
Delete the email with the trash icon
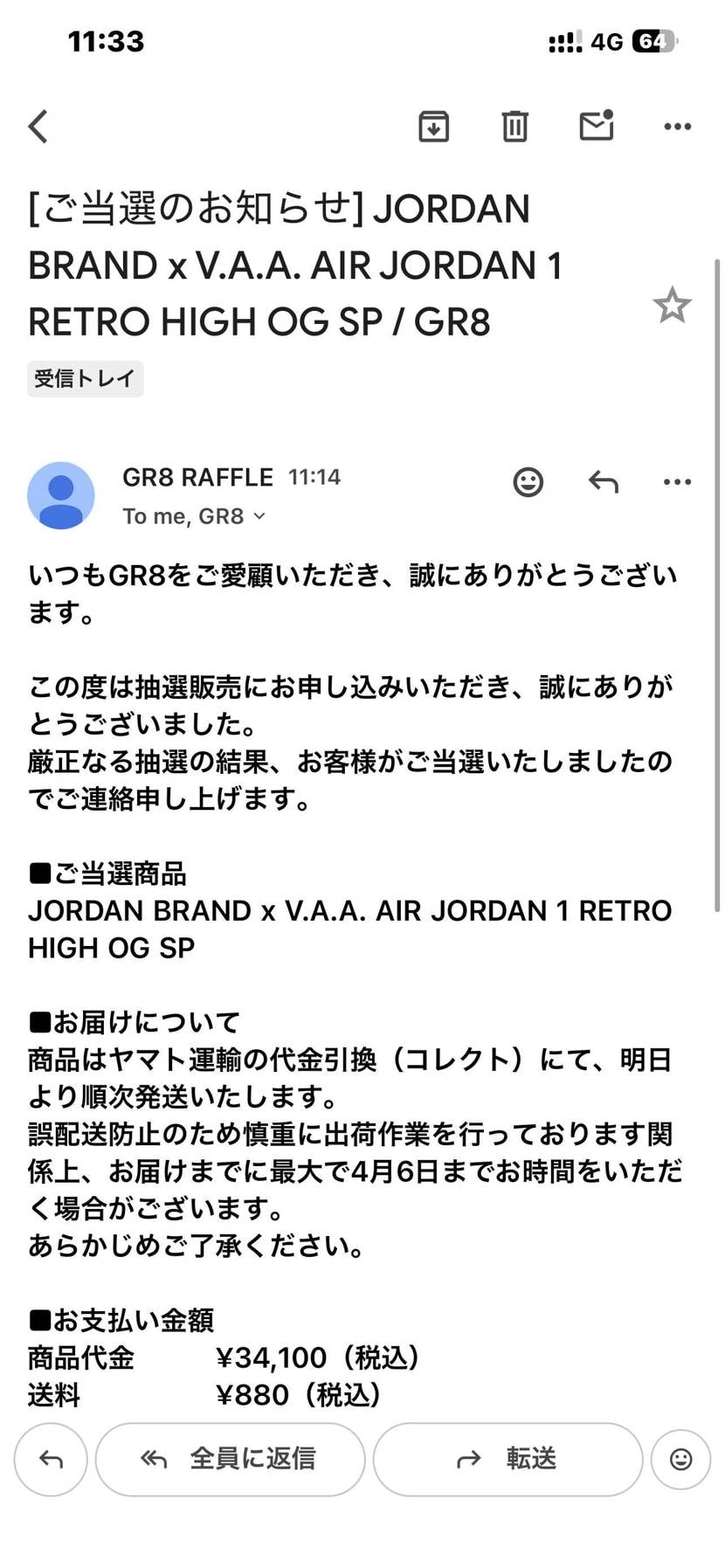coord(514,126)
